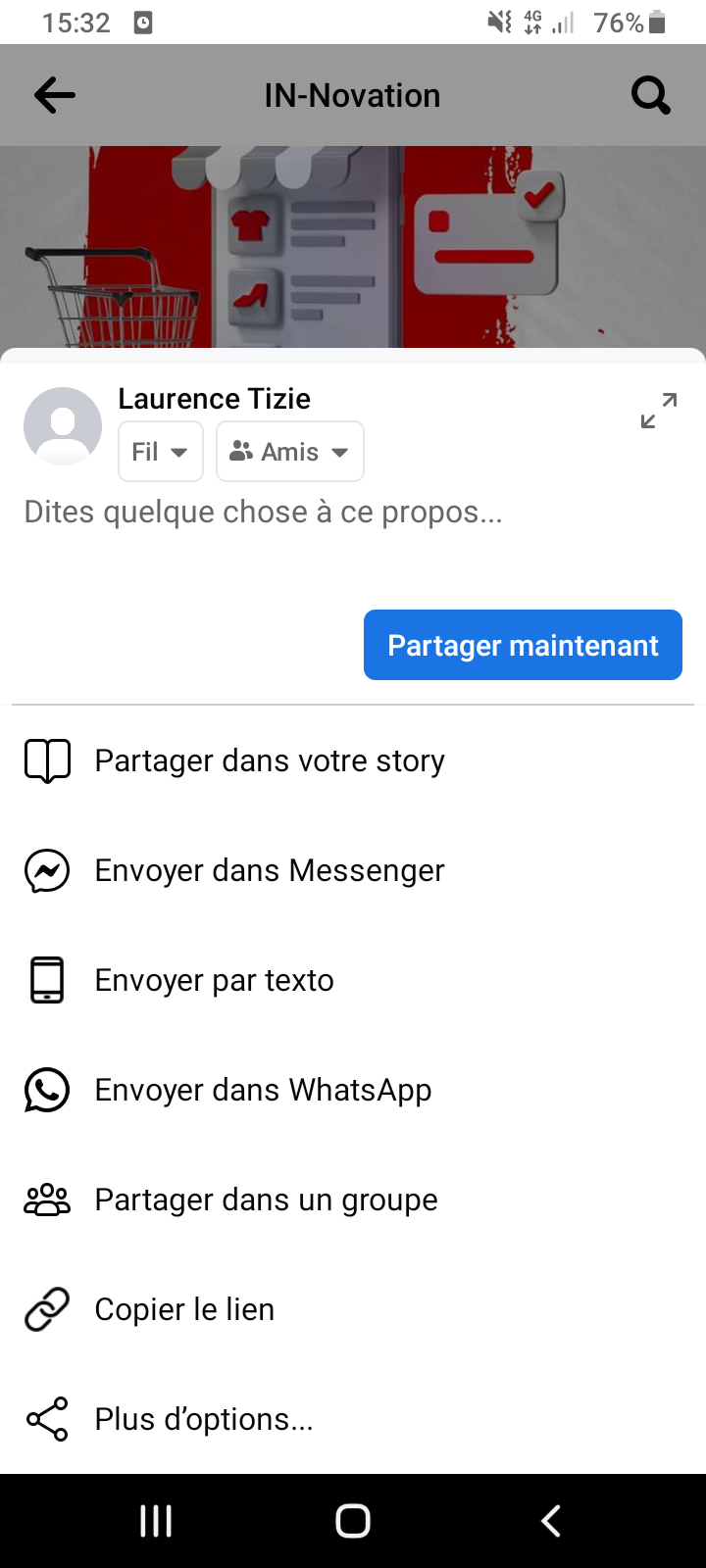Open Plus d'options
706x1568 pixels.
tap(204, 1419)
